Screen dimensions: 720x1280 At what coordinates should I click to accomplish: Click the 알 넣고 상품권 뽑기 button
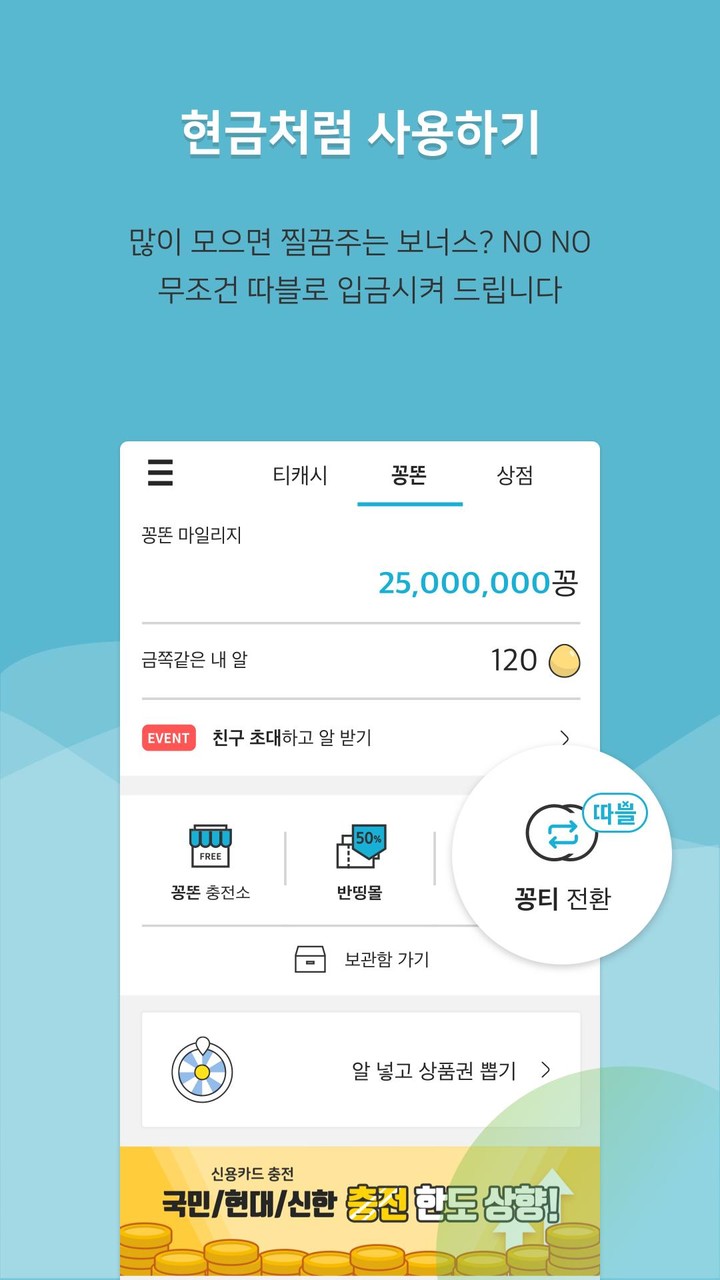tap(436, 1068)
